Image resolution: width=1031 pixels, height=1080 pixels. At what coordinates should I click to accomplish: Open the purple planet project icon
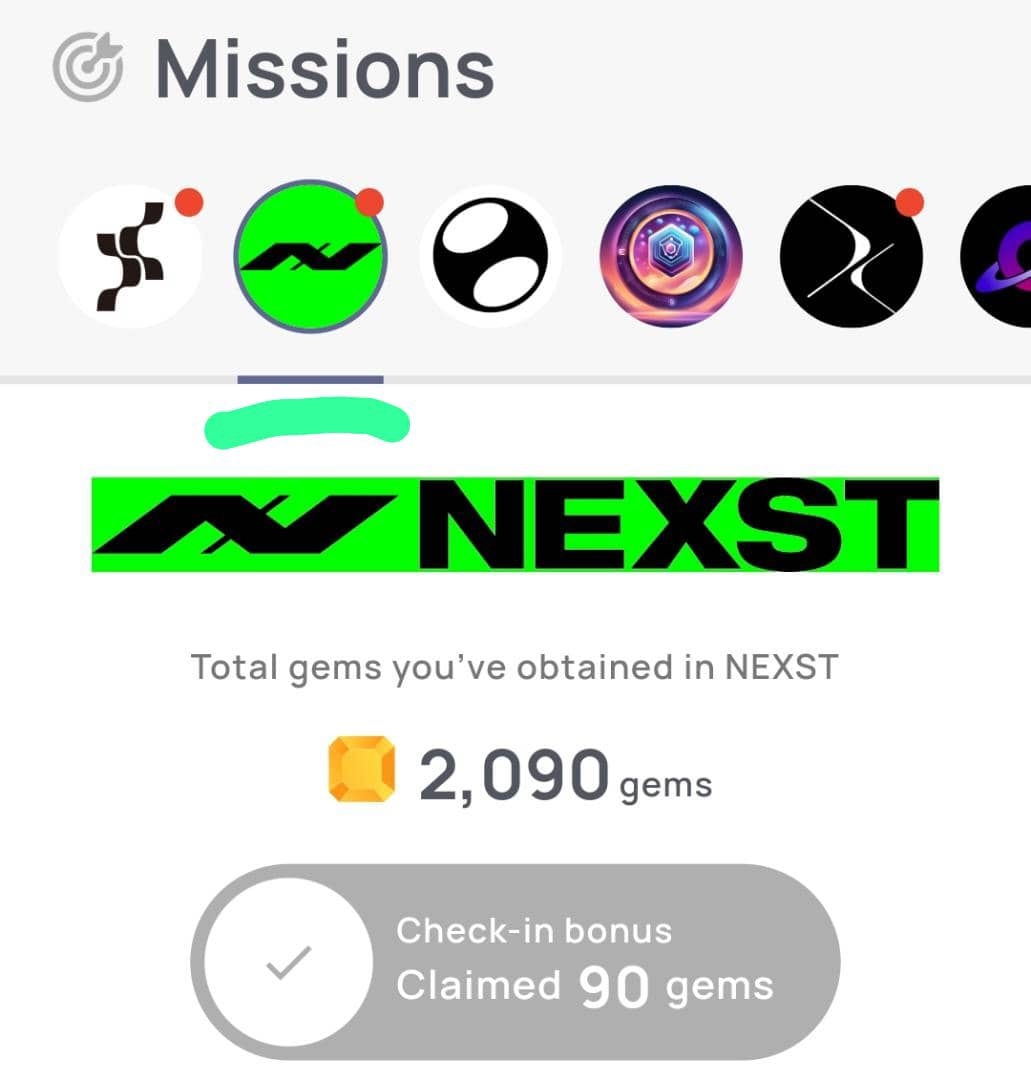click(1000, 256)
